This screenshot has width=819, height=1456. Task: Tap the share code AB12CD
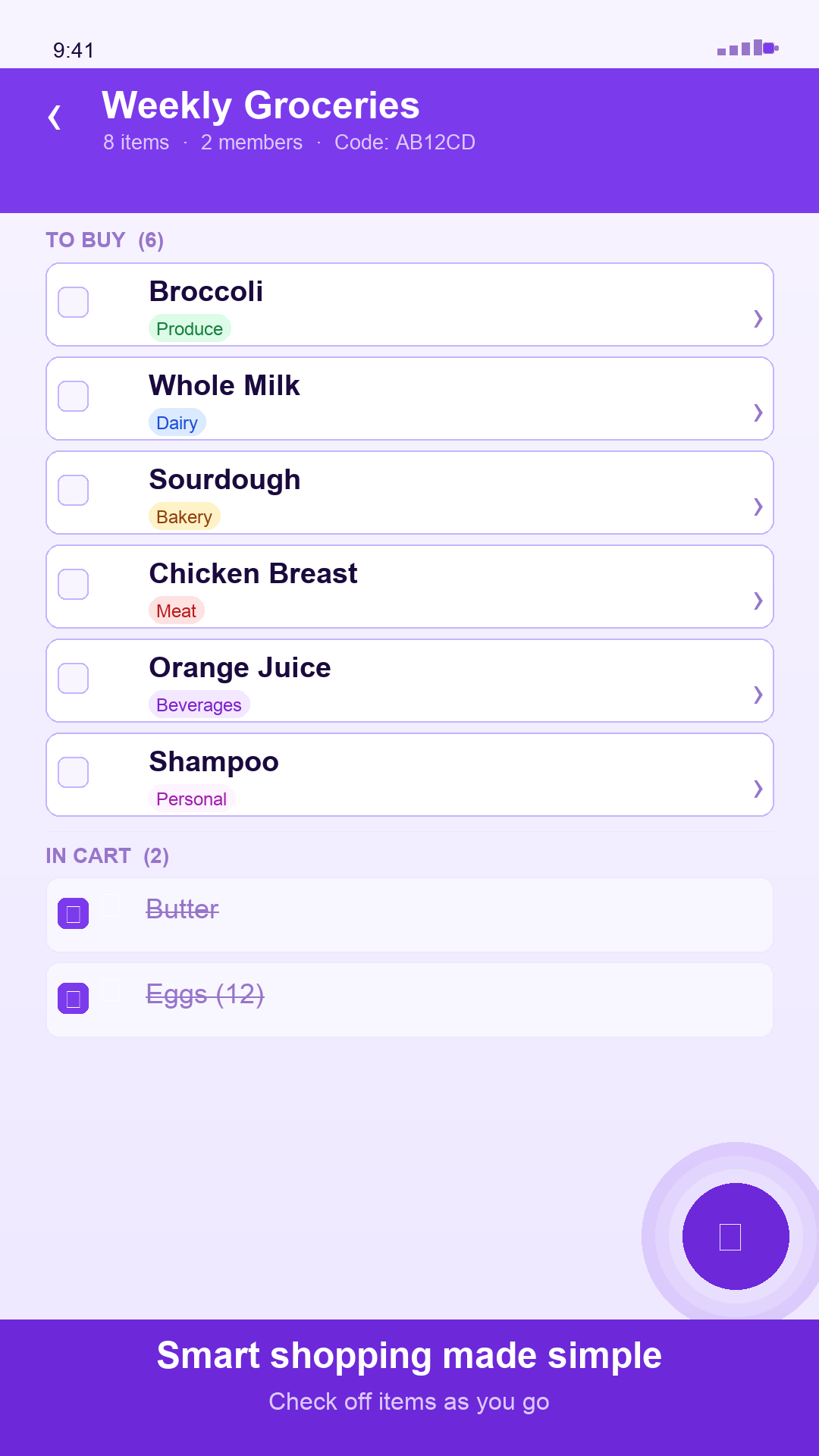click(405, 143)
